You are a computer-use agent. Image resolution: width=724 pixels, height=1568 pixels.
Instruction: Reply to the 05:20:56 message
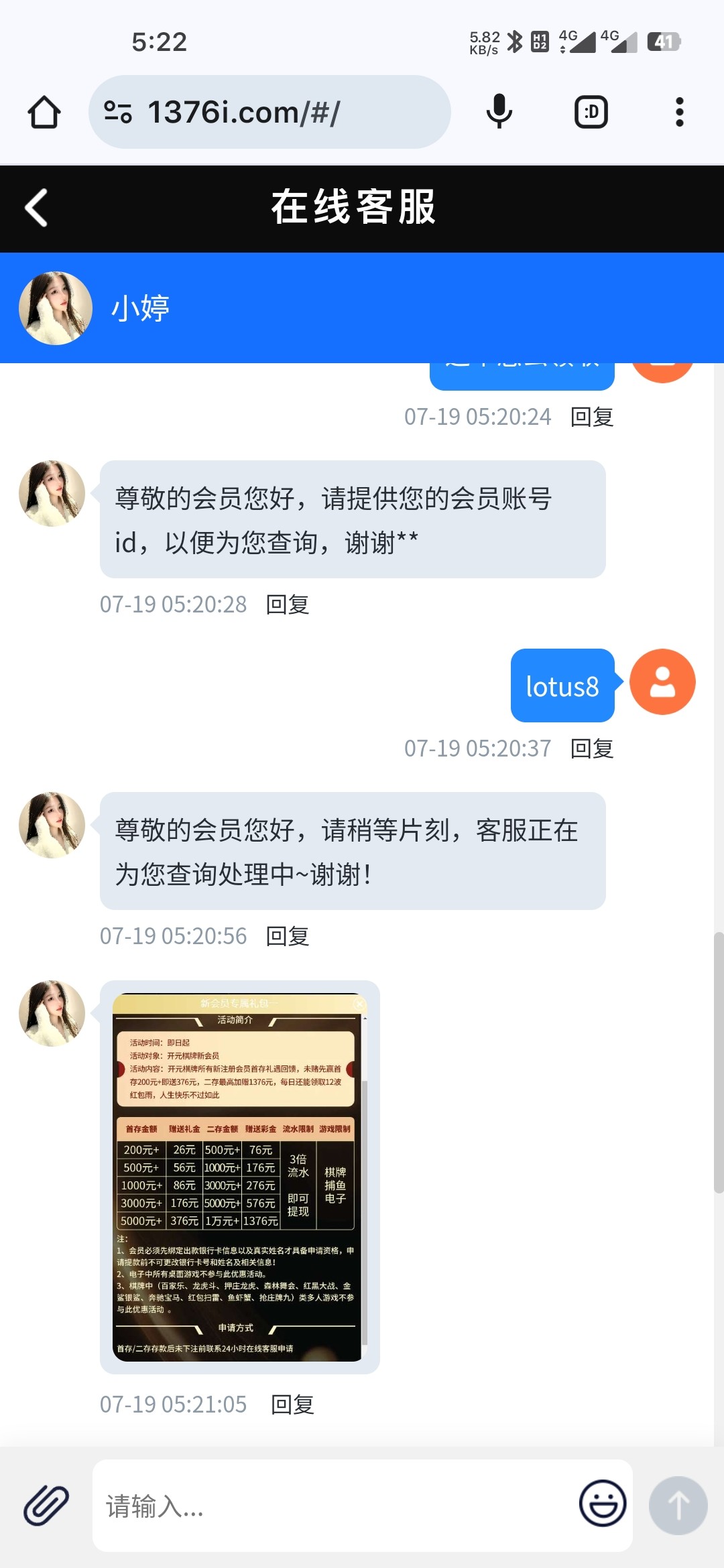pyautogui.click(x=288, y=936)
